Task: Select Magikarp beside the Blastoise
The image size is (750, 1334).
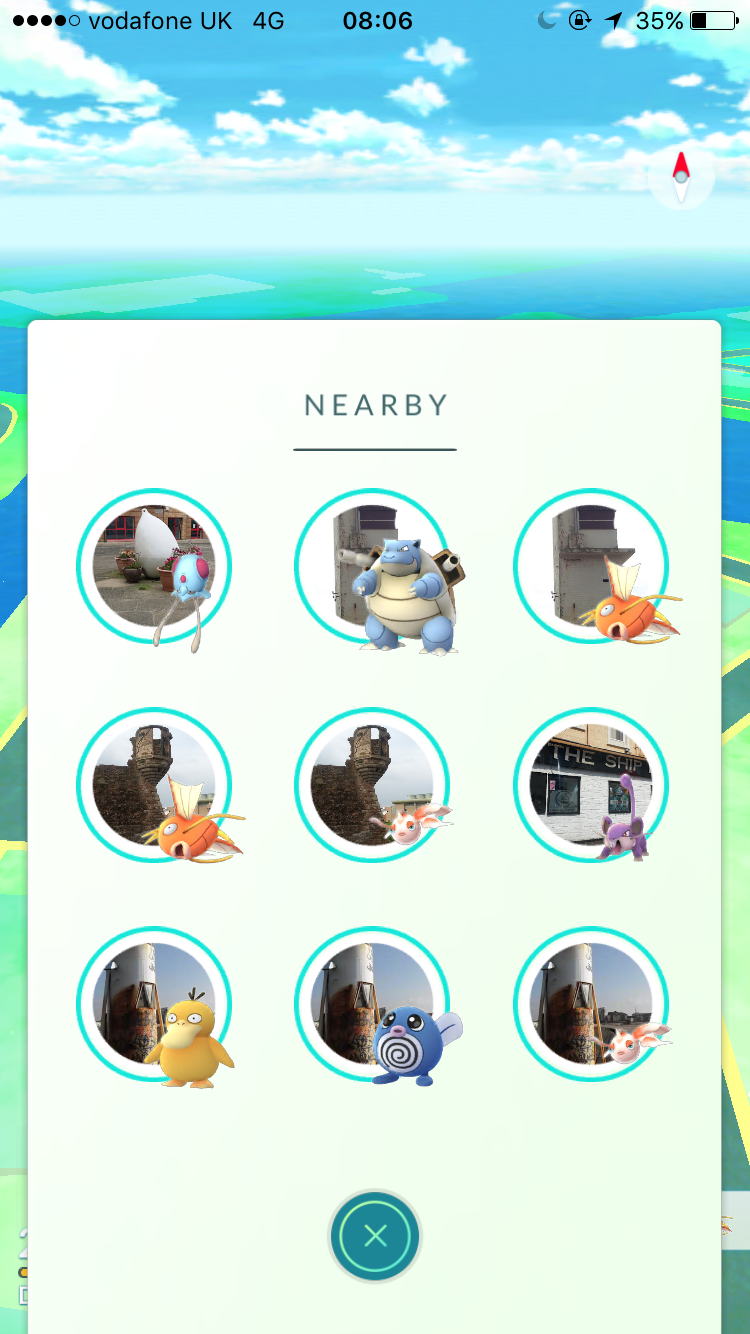Action: click(593, 567)
